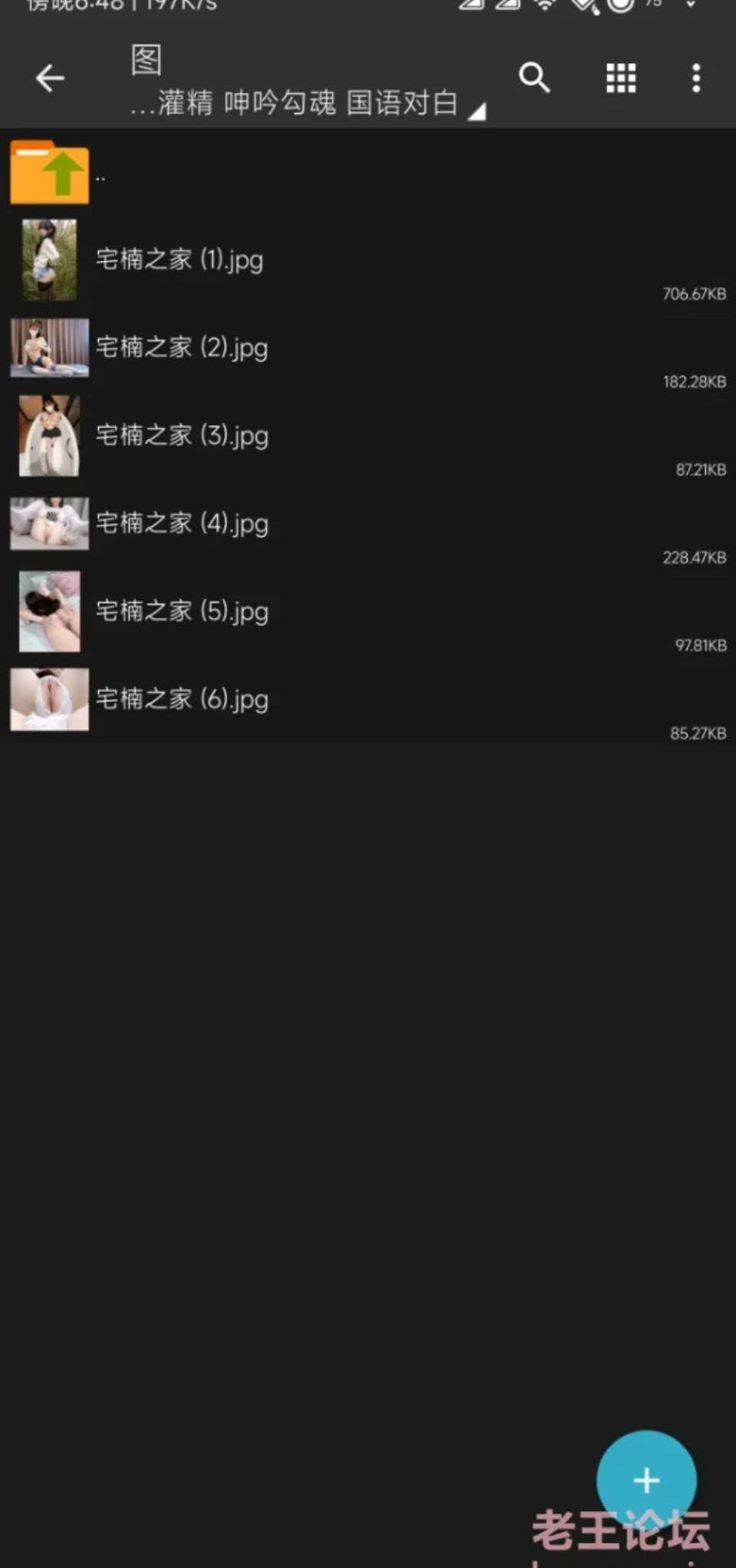Open file 宅楠之家 (1).jpg

[182, 259]
